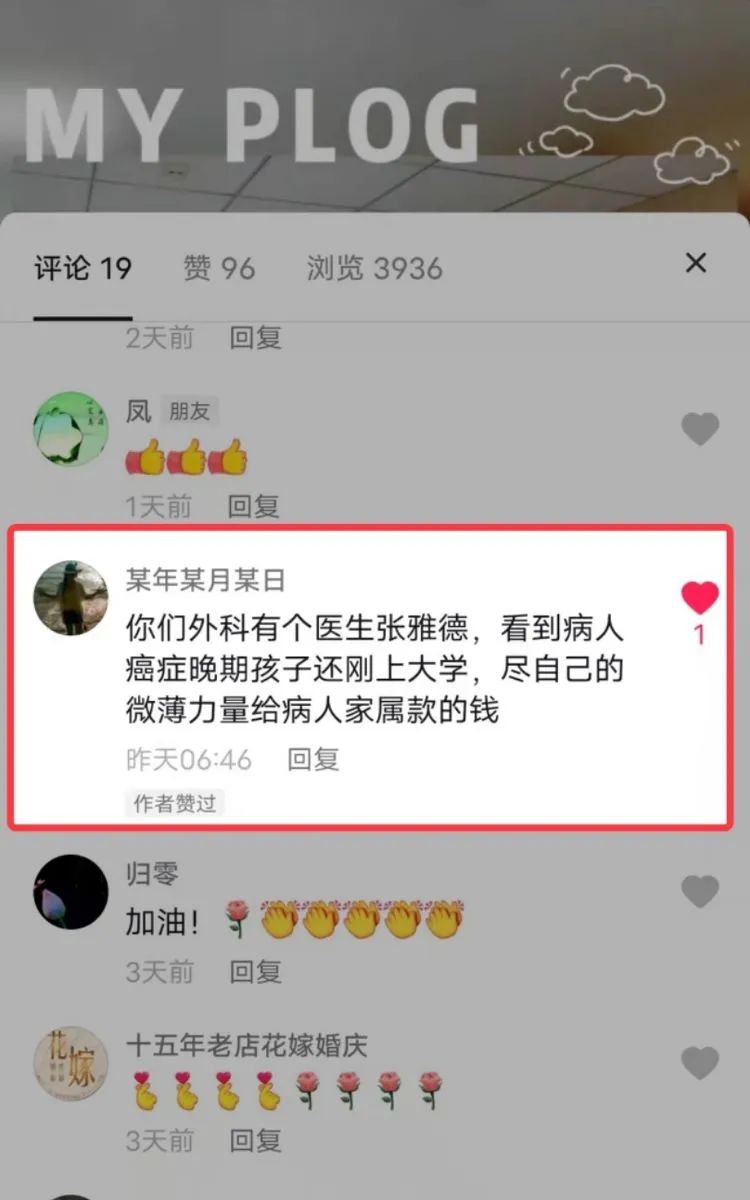Reply to 十五年老店花嫁婚庆's comment
This screenshot has width=750, height=1200.
pos(255,1140)
